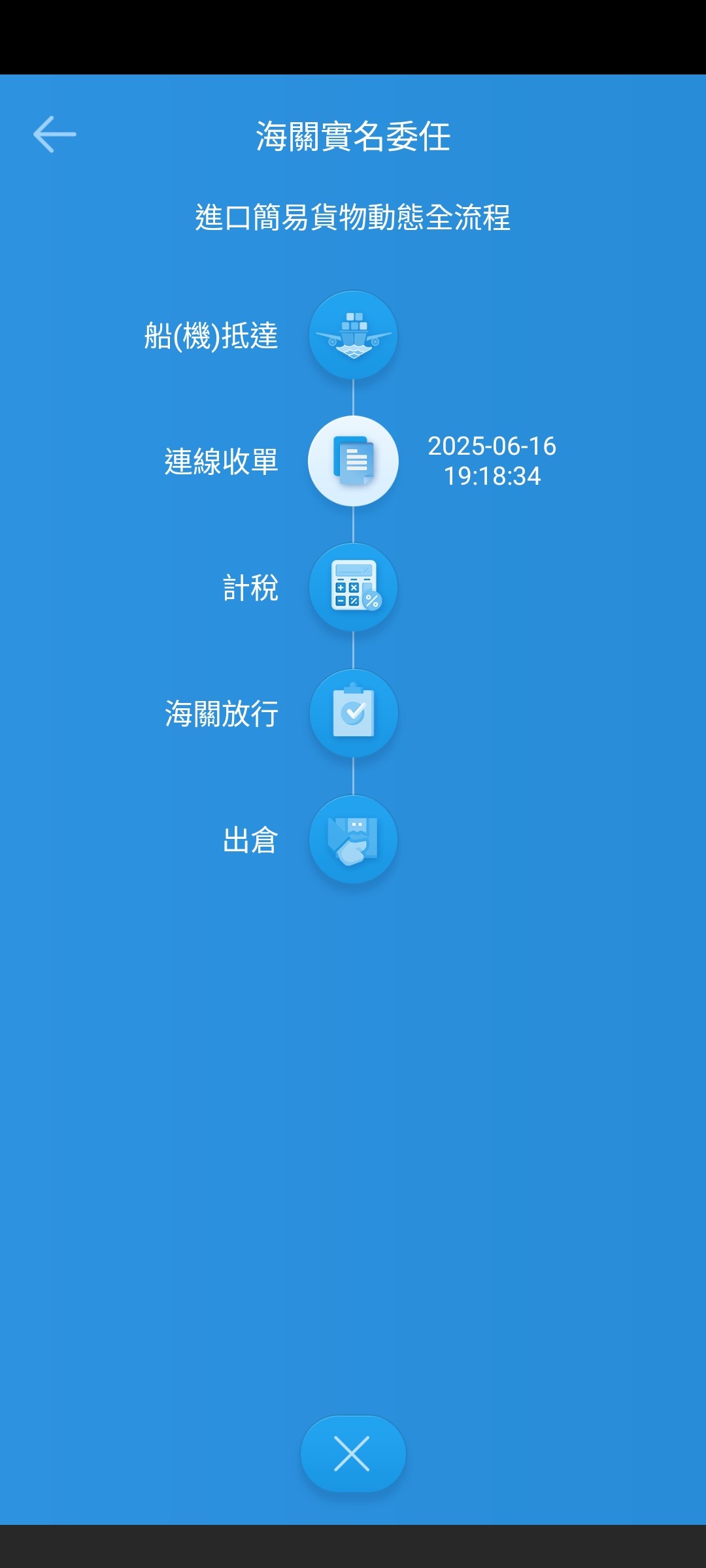Select the 出倉 warehouse release step icon

point(353,840)
